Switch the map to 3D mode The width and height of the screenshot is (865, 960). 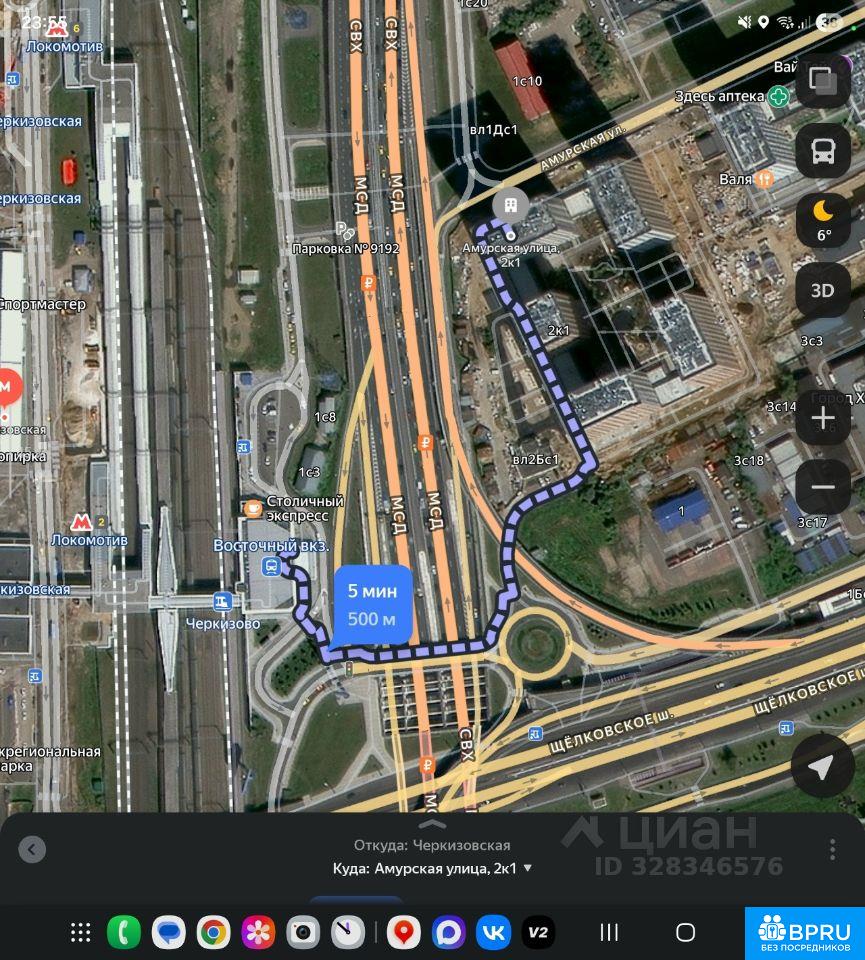point(822,290)
